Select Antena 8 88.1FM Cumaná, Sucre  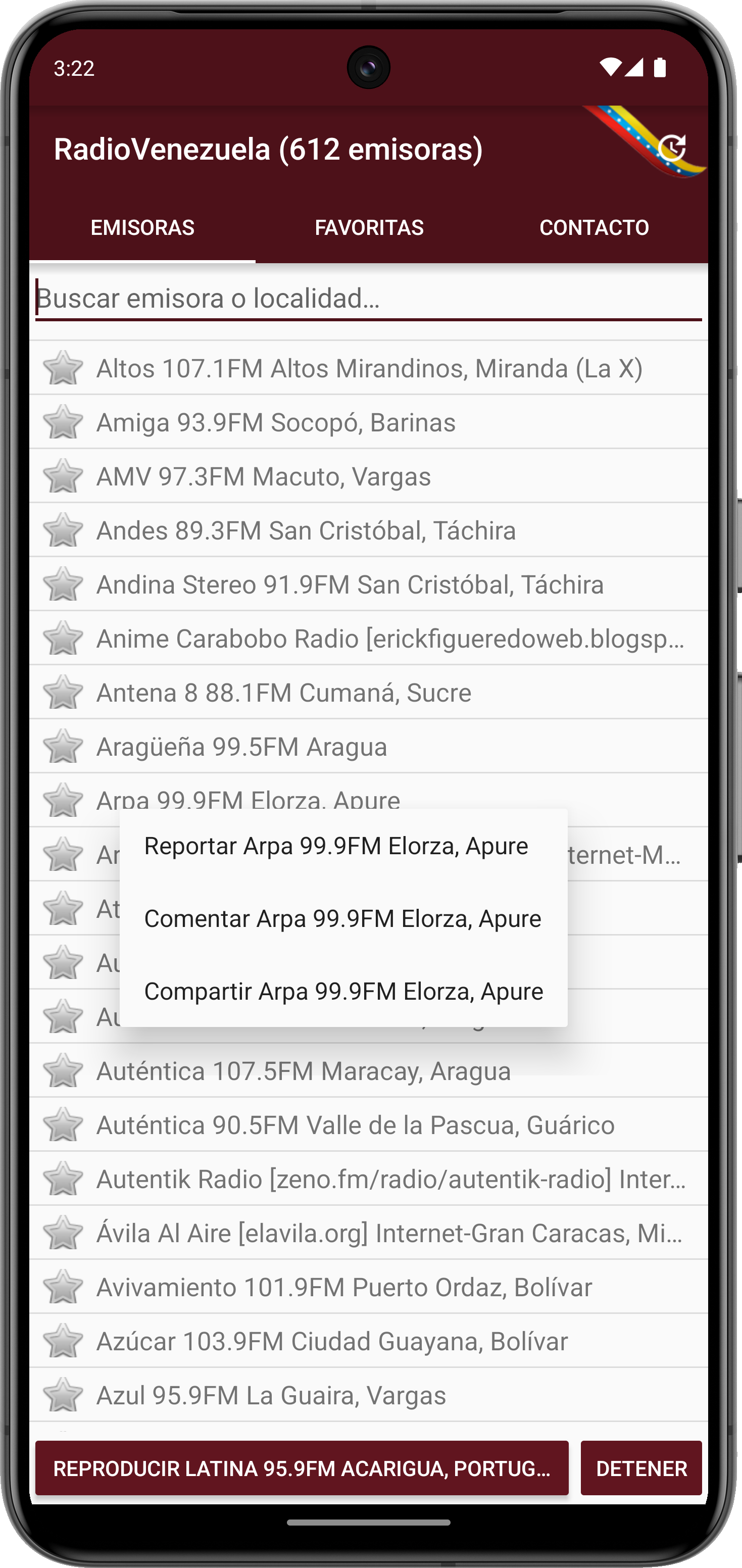[369, 692]
